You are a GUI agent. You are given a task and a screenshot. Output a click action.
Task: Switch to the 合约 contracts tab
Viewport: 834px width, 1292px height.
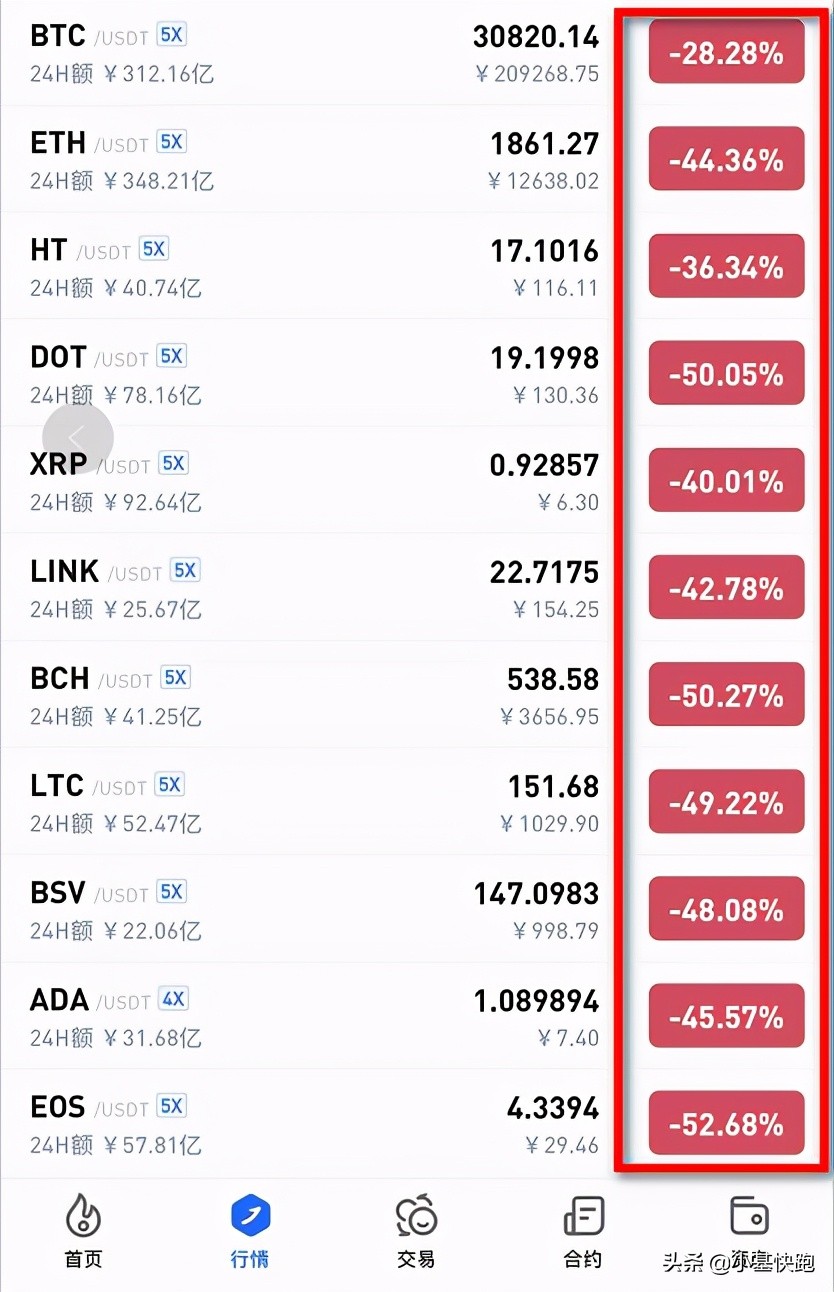(x=581, y=1230)
